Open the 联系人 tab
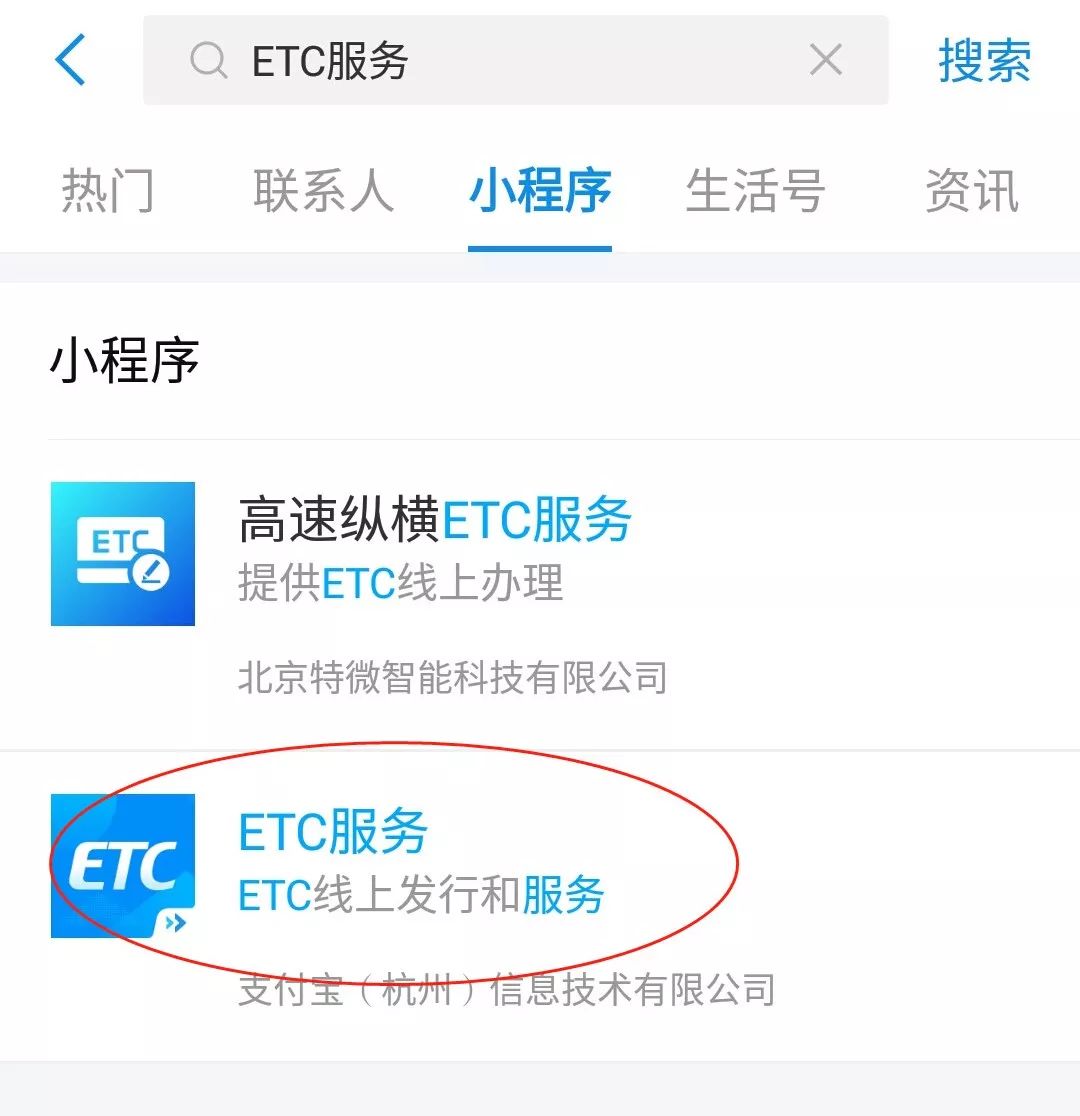This screenshot has height=1116, width=1080. click(x=321, y=193)
